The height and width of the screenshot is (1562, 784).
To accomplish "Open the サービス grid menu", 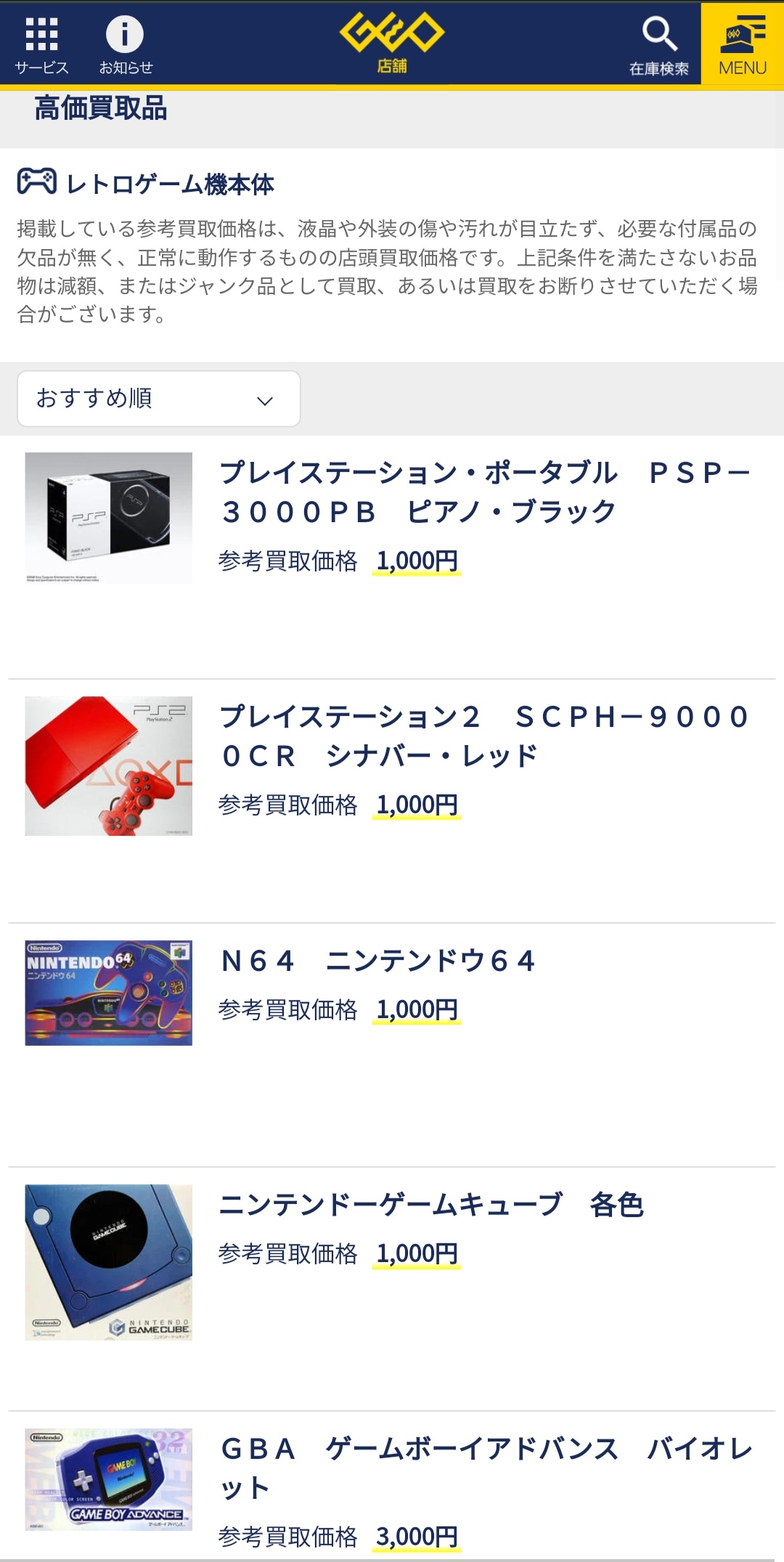I will coord(41,45).
